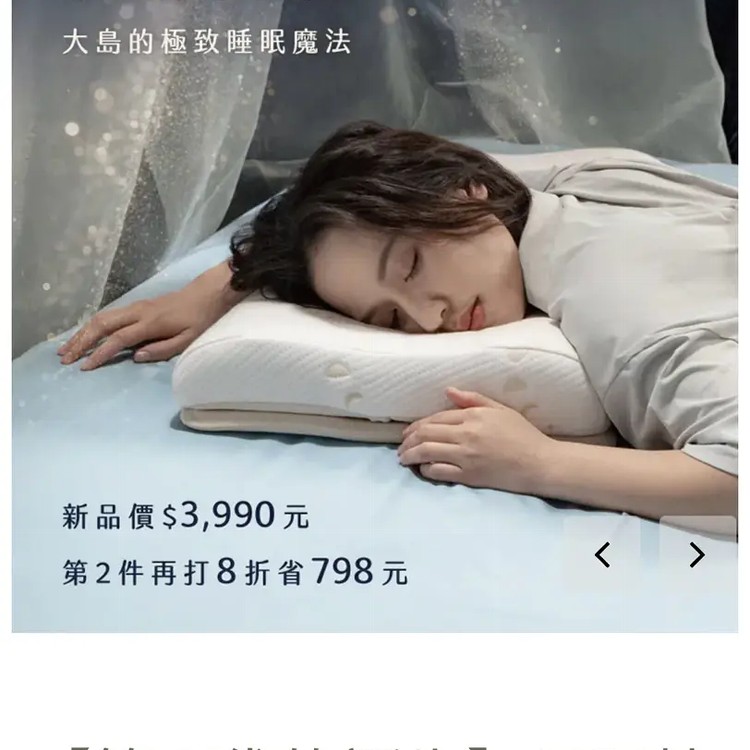750x750 pixels.
Task: Go to the previous banner slide
Action: pyautogui.click(x=602, y=554)
